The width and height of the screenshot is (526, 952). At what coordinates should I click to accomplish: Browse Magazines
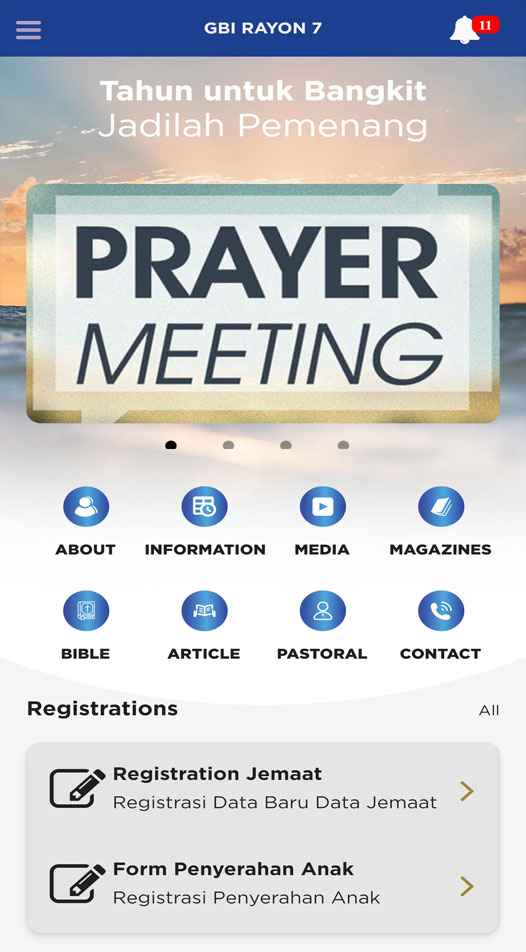tap(440, 522)
